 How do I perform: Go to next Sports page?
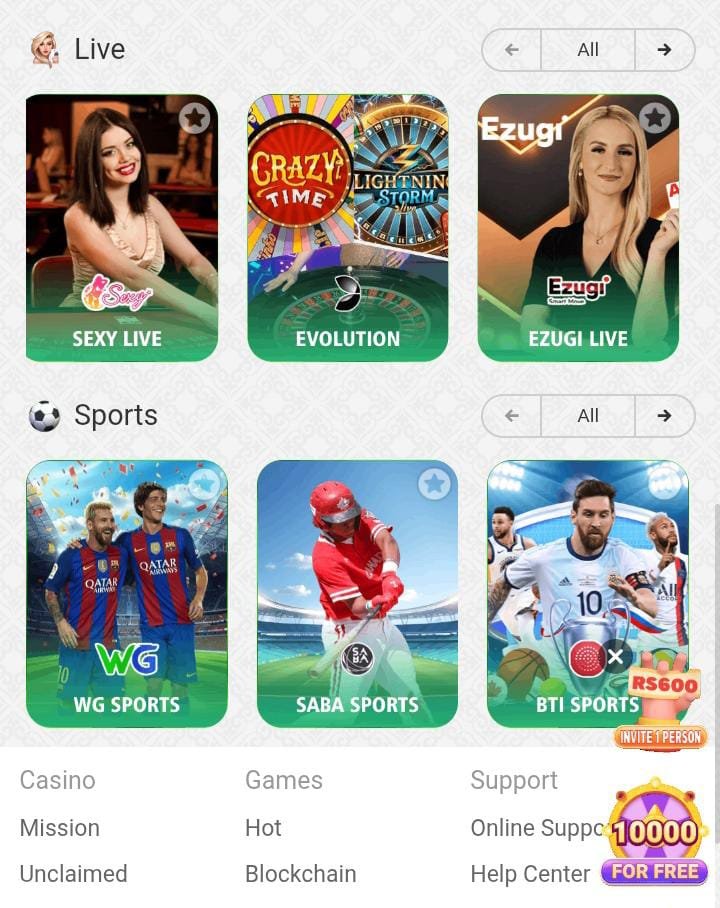(x=664, y=415)
